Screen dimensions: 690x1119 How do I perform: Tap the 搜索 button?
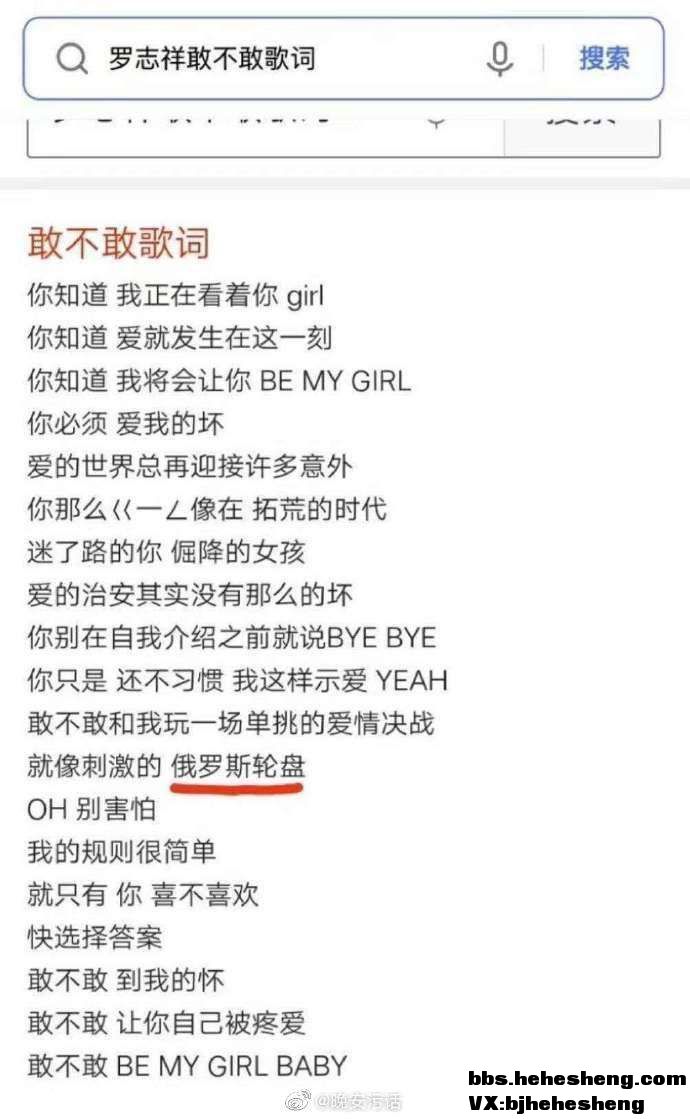[604, 58]
